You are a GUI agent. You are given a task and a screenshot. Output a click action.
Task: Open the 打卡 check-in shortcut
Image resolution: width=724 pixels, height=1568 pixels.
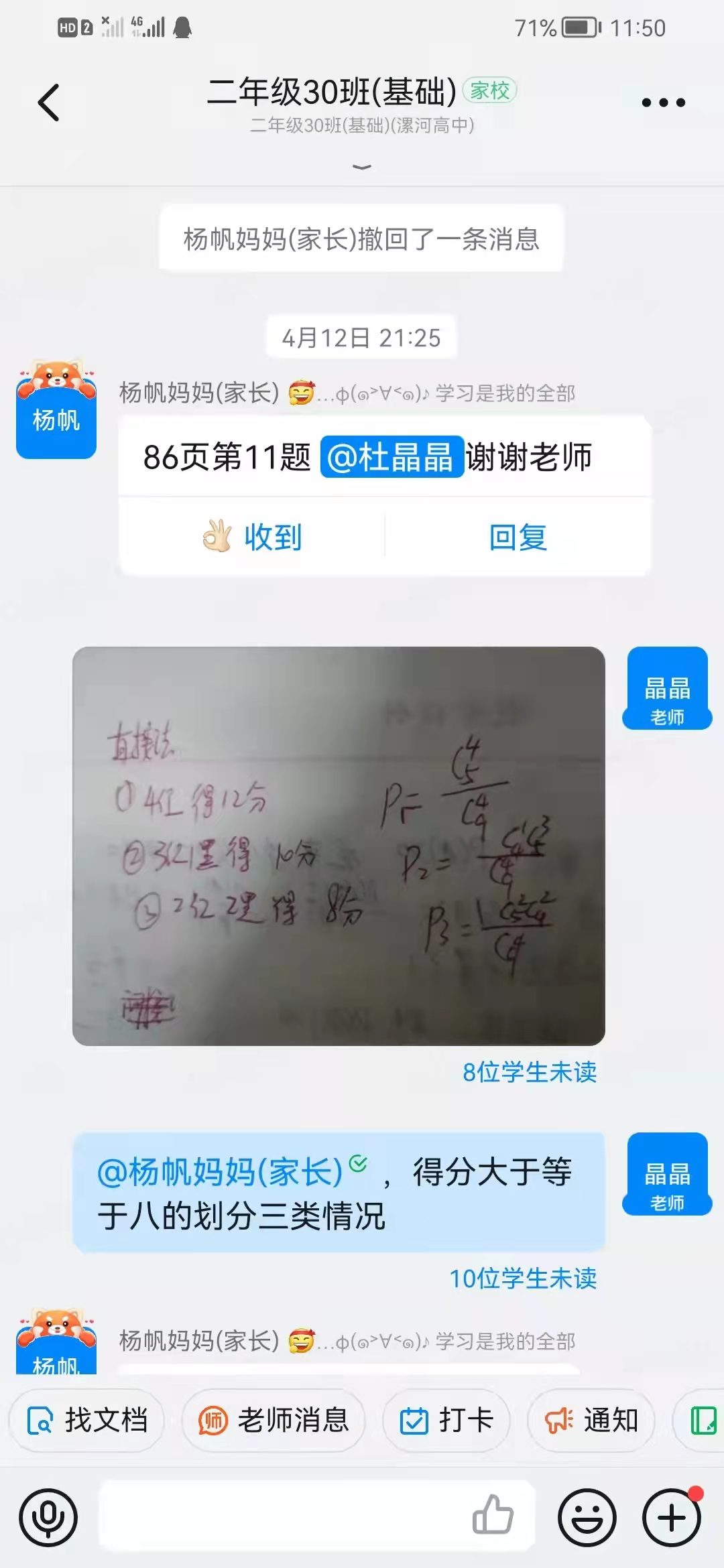pos(446,1420)
